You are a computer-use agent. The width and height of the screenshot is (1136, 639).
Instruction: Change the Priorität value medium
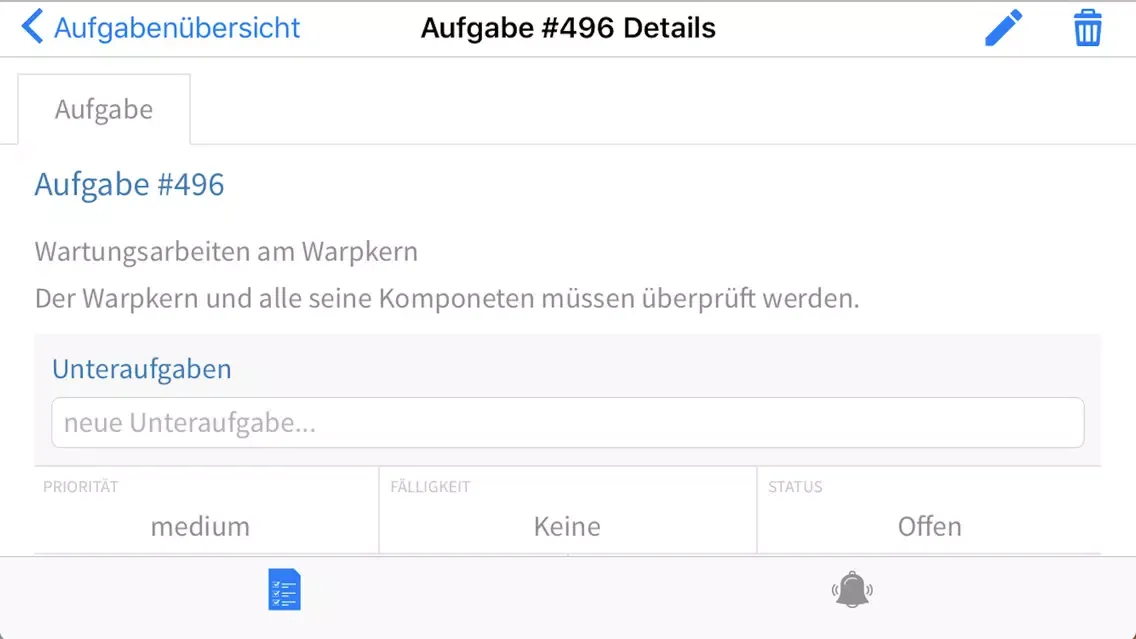[201, 526]
